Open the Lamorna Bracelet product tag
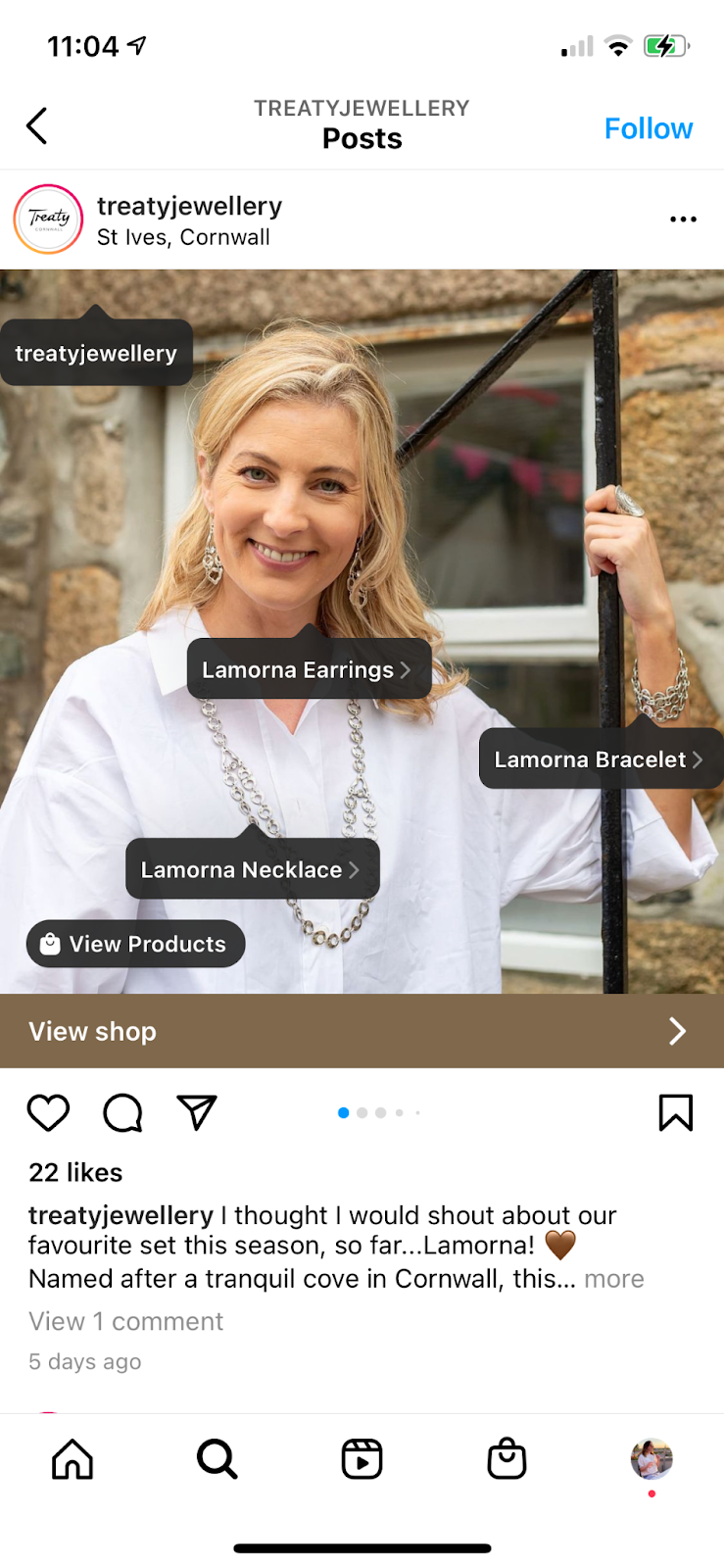Viewport: 724px width, 1568px height. point(599,759)
